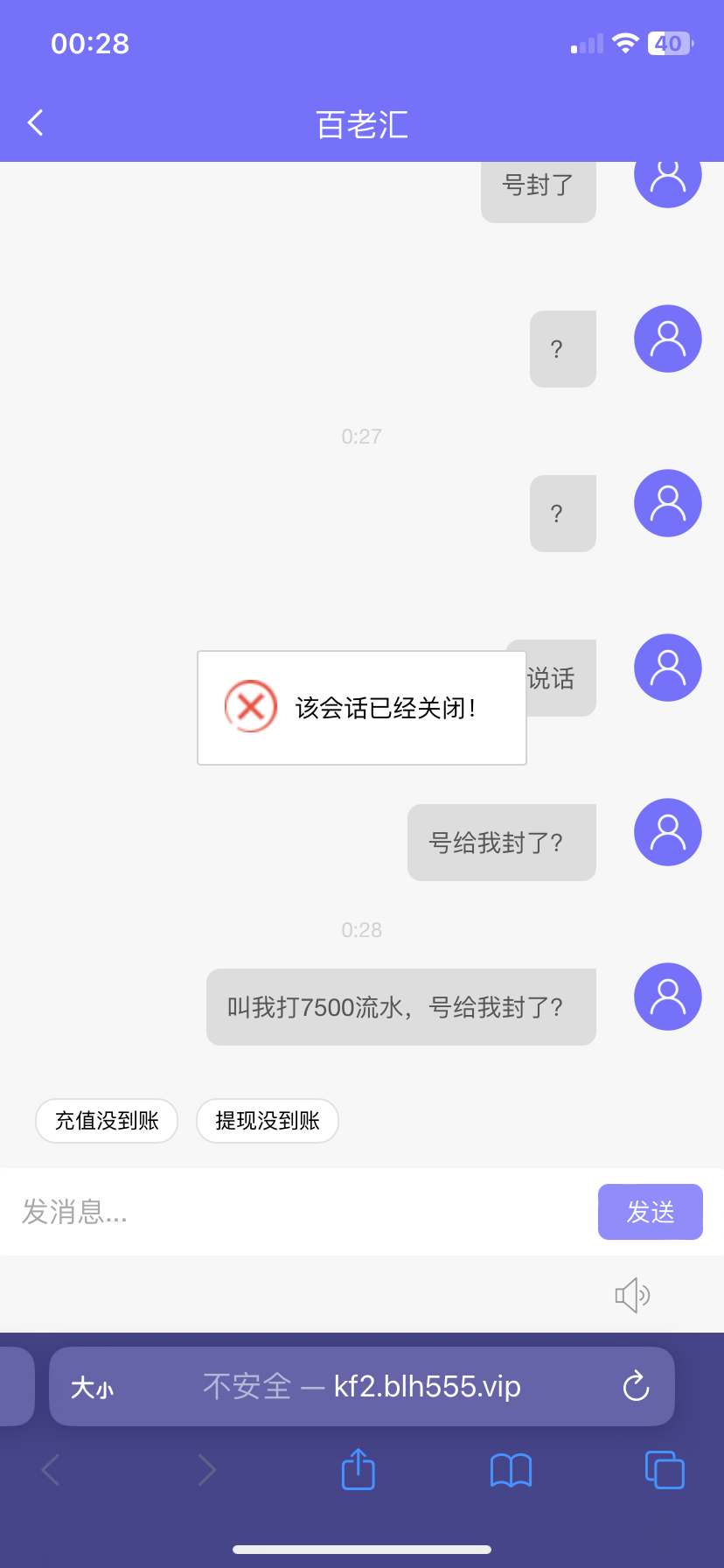Screen dimensions: 724x1568
Task: Tap the avatar beside the 7500流水 message
Action: 667,997
